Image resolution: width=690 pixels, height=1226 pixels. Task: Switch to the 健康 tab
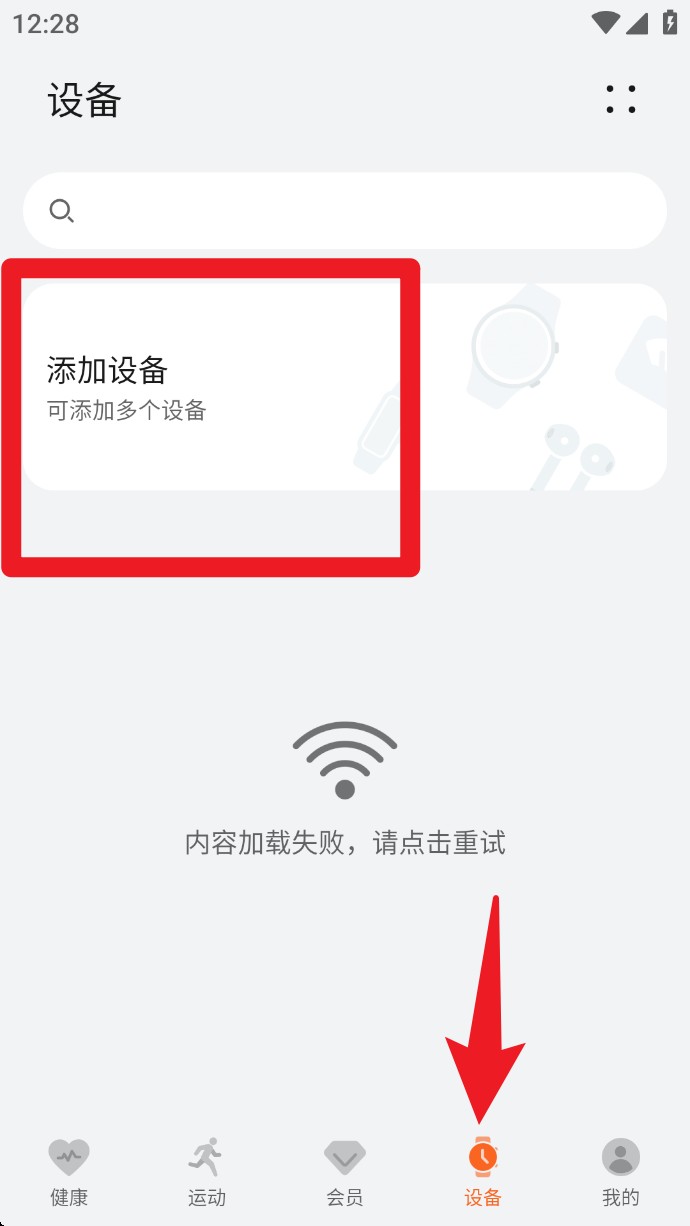click(69, 1172)
